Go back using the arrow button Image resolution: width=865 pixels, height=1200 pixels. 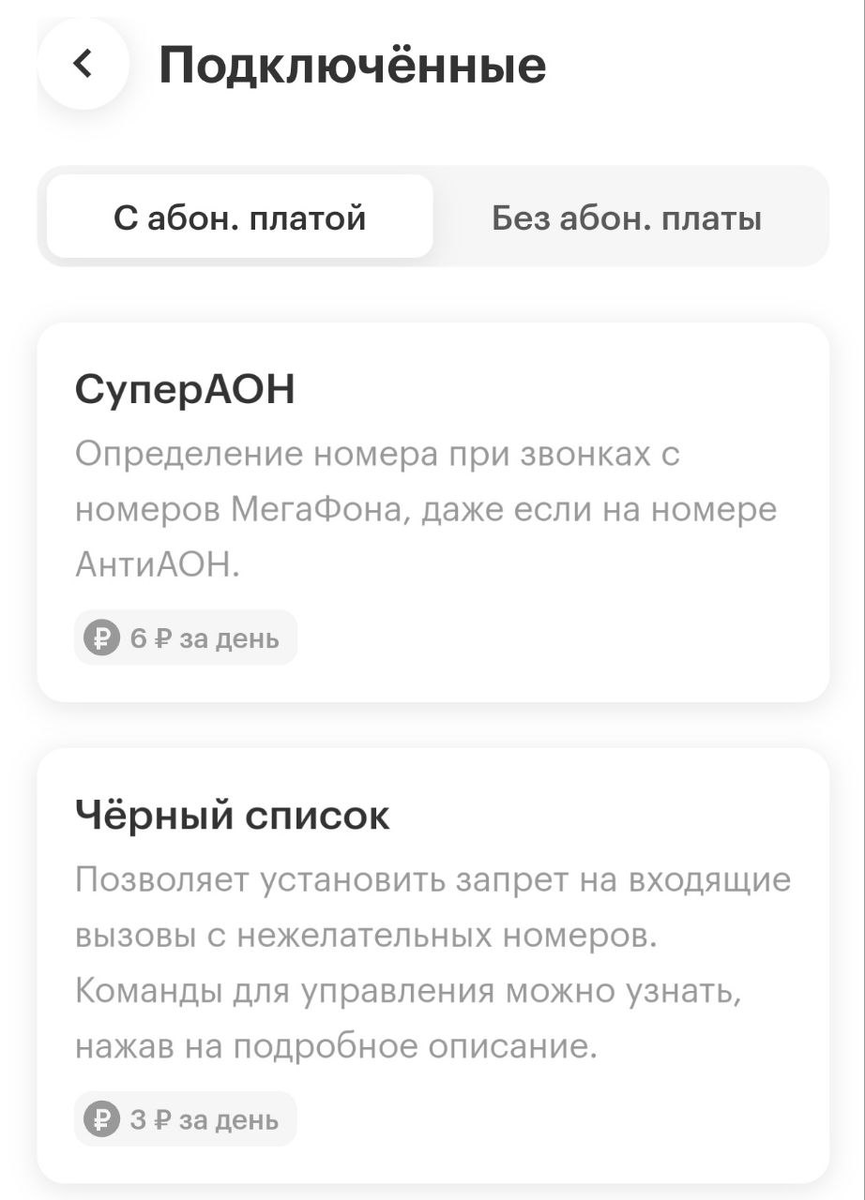point(83,64)
